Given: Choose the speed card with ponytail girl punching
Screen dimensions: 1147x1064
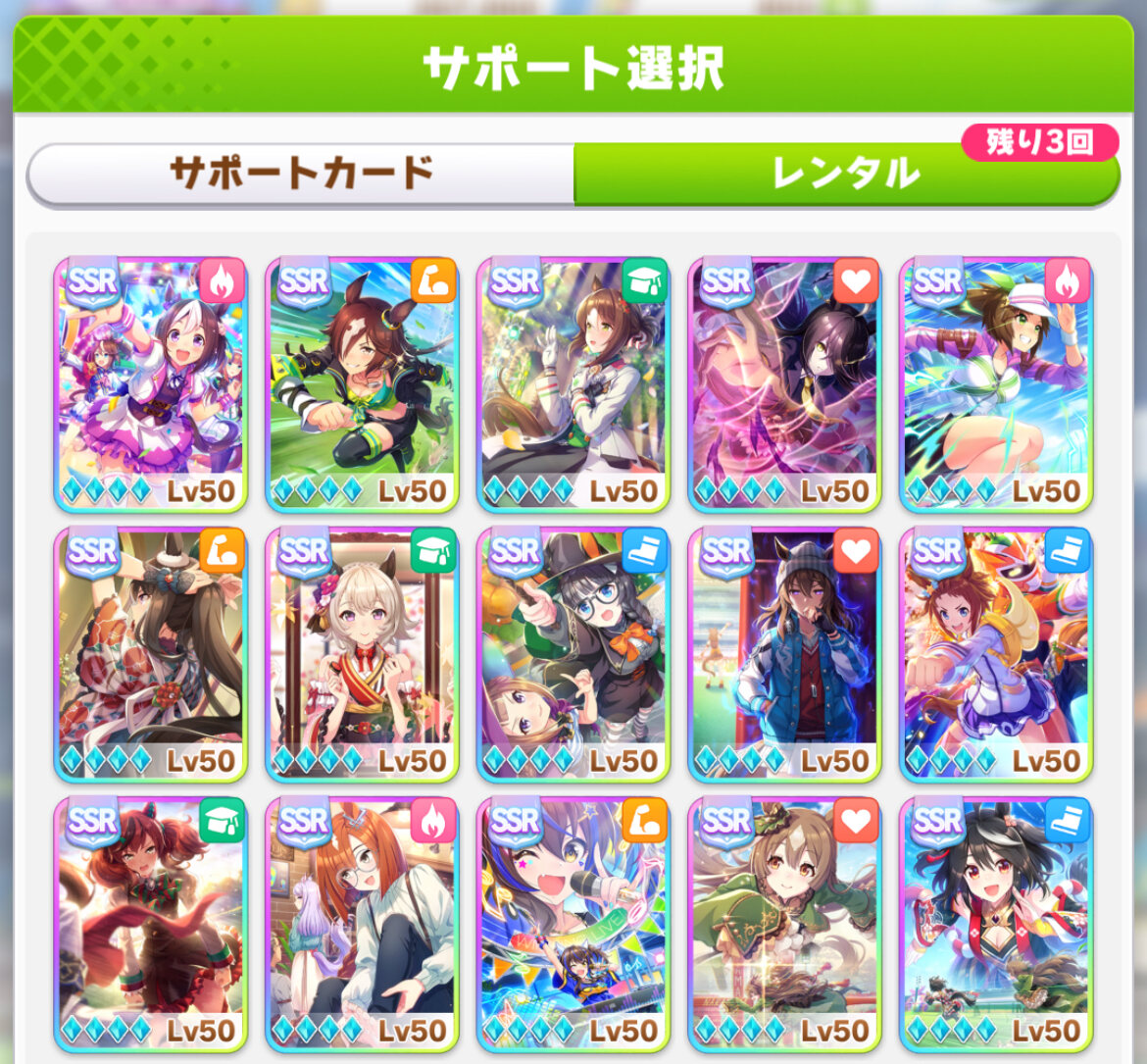Looking at the screenshot, I should tap(996, 654).
